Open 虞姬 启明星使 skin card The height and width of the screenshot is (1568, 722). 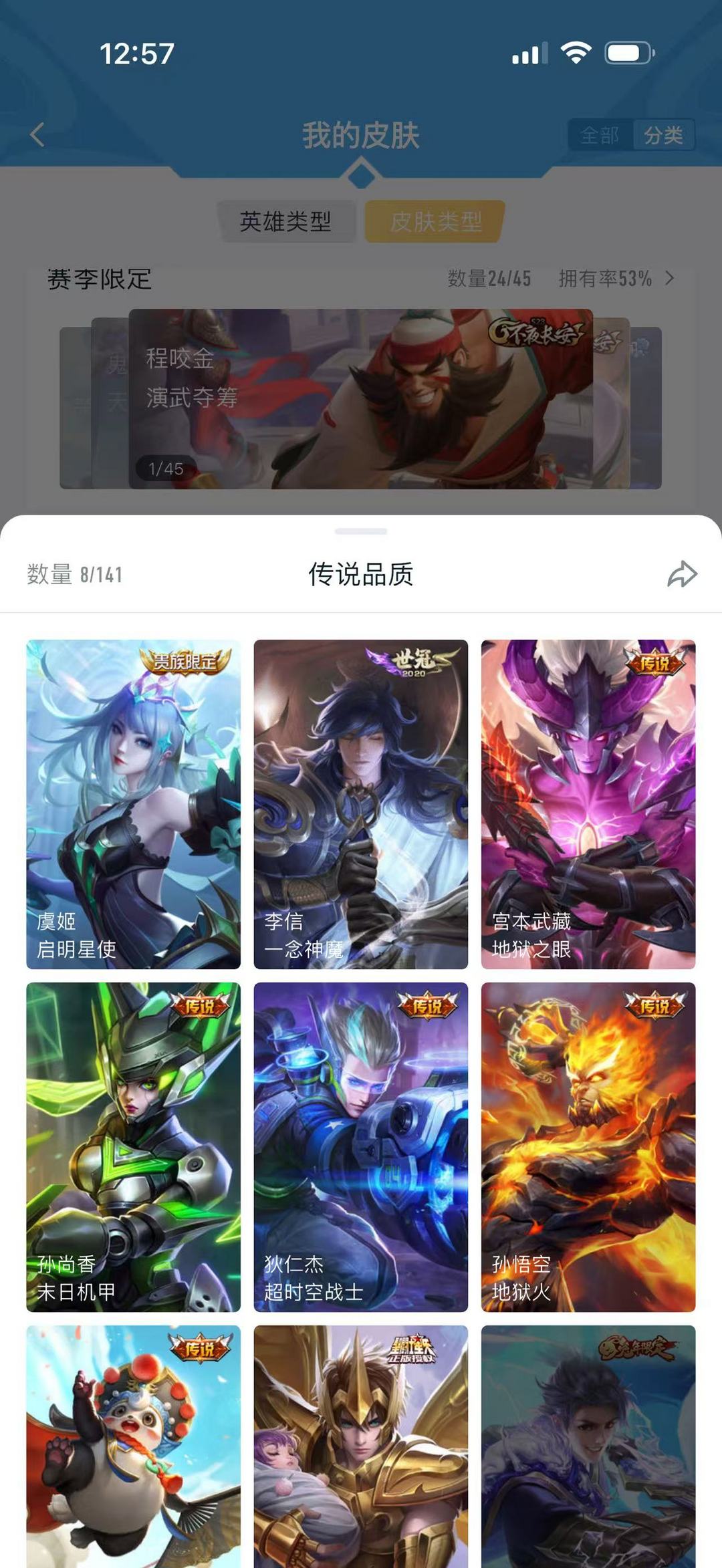tap(133, 804)
